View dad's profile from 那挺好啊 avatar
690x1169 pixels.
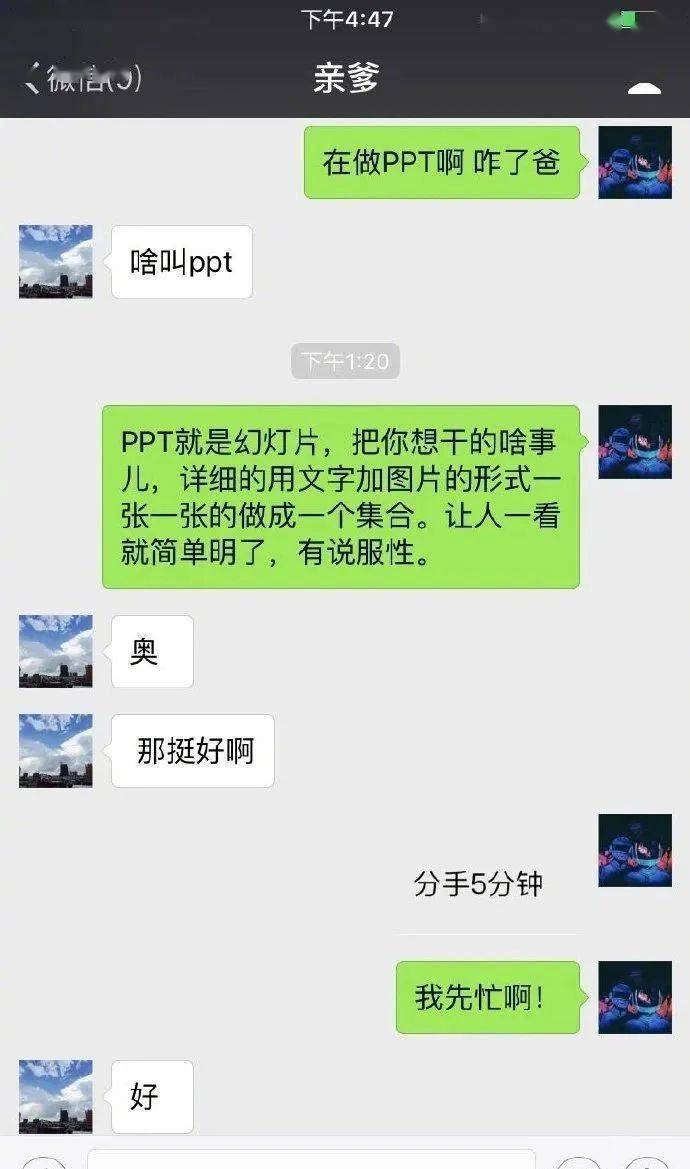(56, 750)
